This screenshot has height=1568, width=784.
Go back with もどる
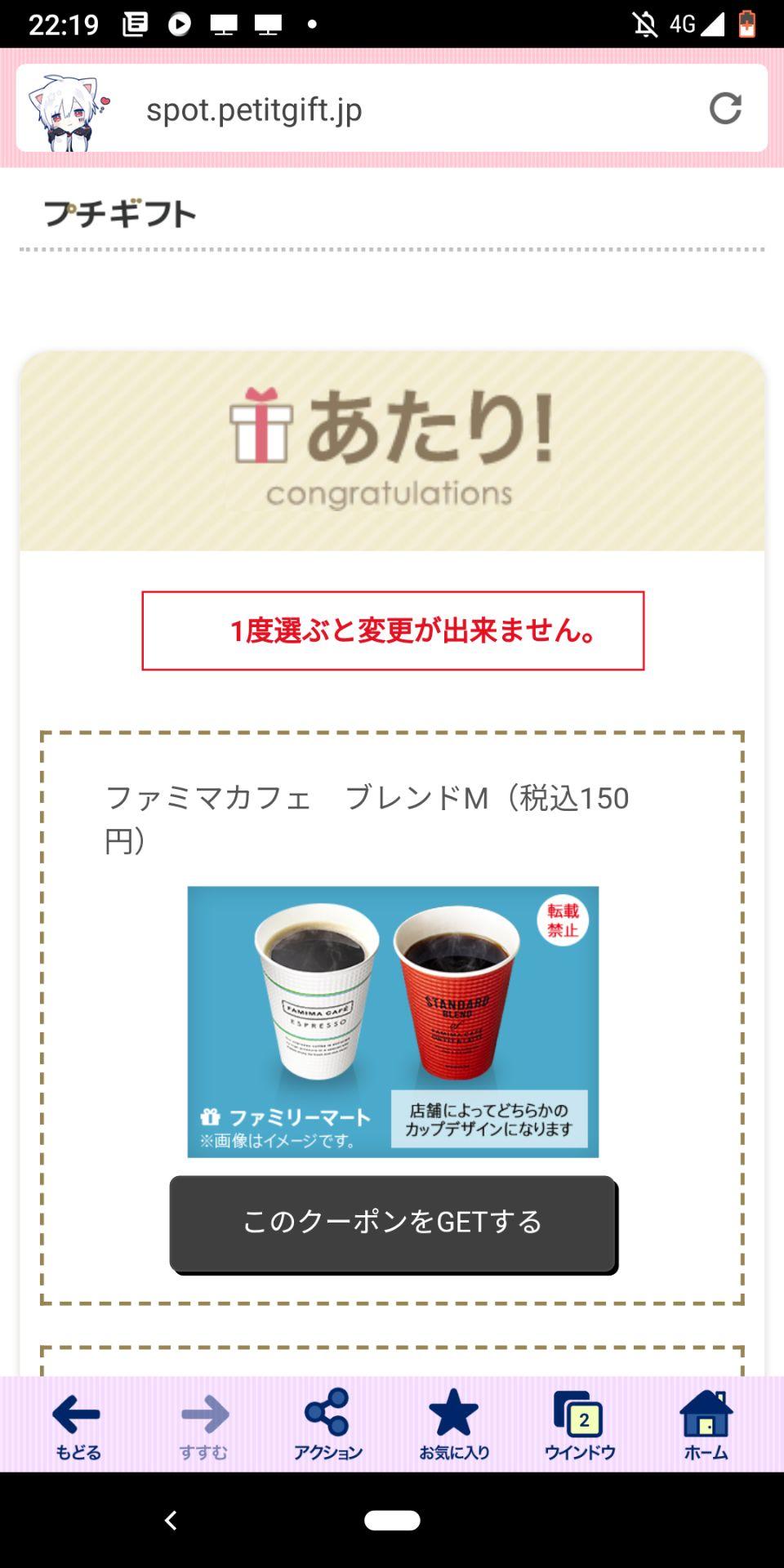78,1424
